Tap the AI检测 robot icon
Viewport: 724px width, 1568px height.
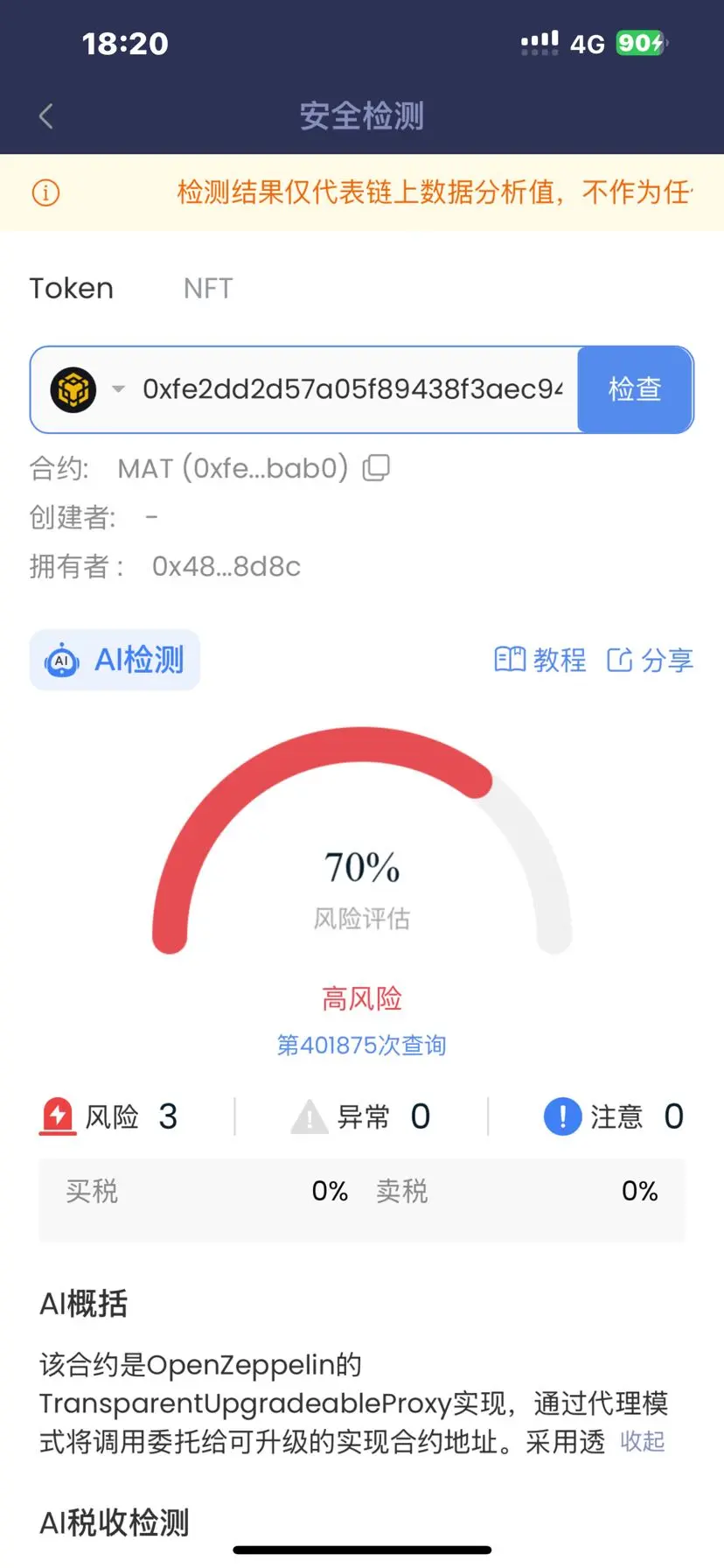tap(61, 660)
